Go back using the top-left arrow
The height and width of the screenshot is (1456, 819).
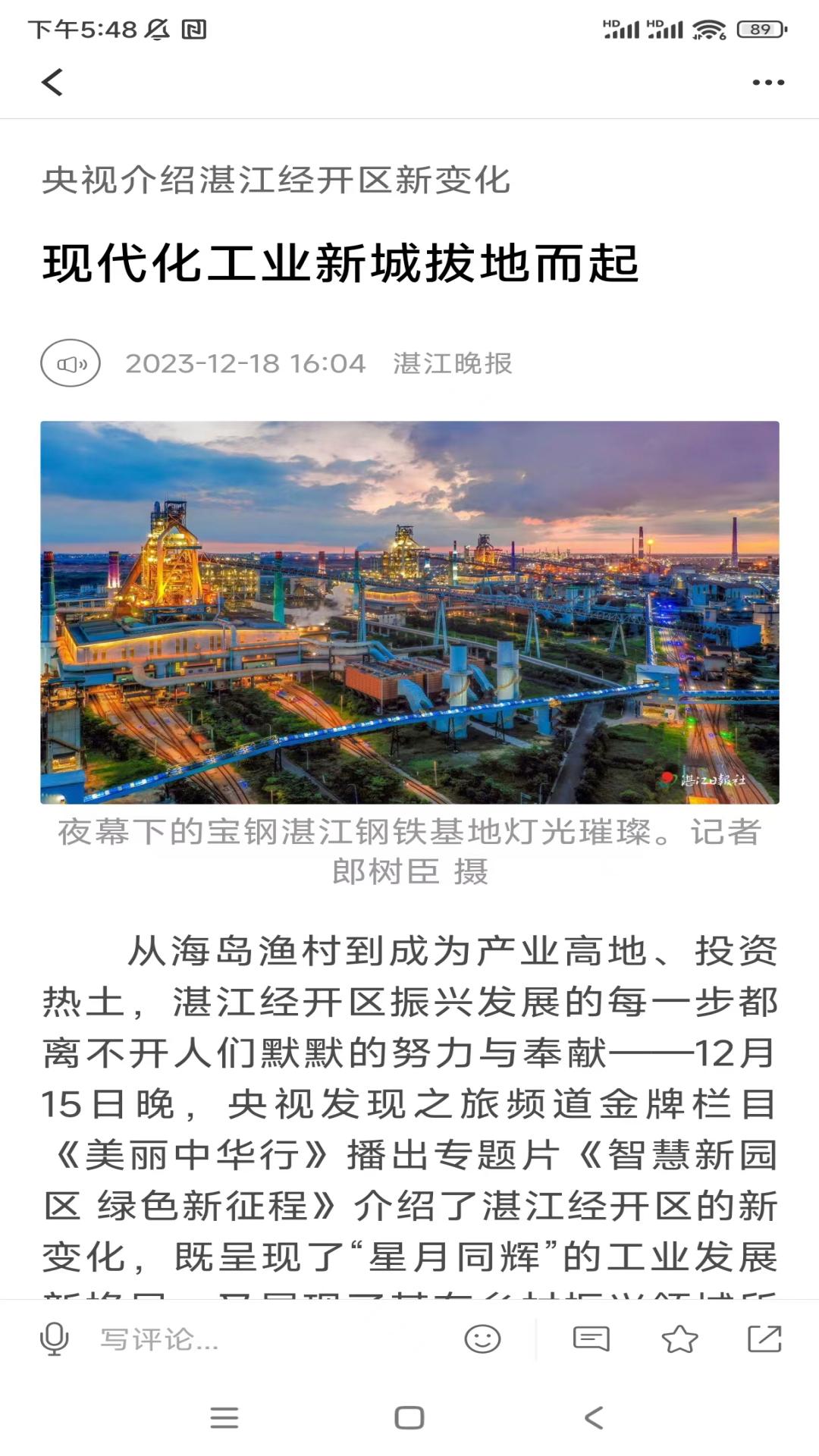click(x=52, y=82)
